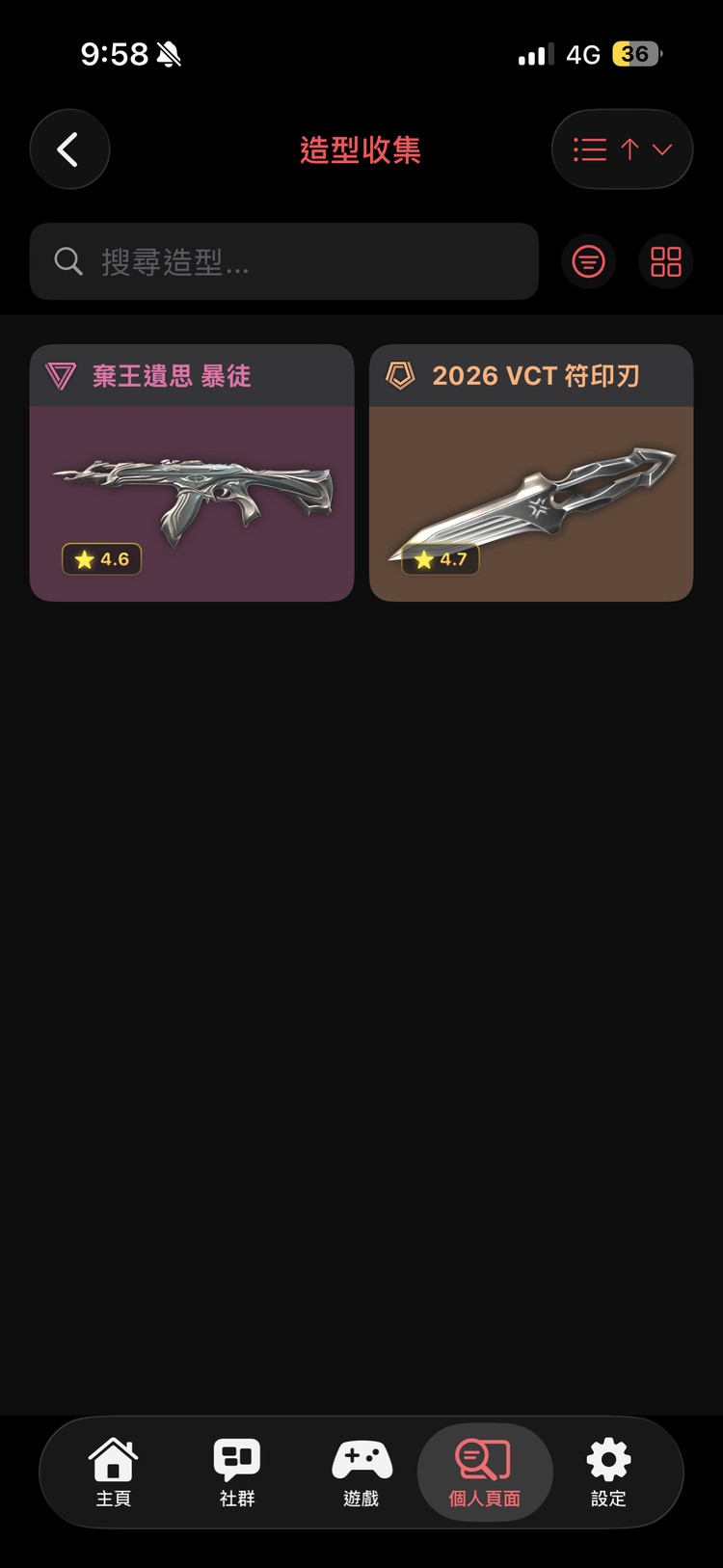Image resolution: width=723 pixels, height=1568 pixels.
Task: Tap the 搜尋造型 search field
Action: click(x=284, y=261)
